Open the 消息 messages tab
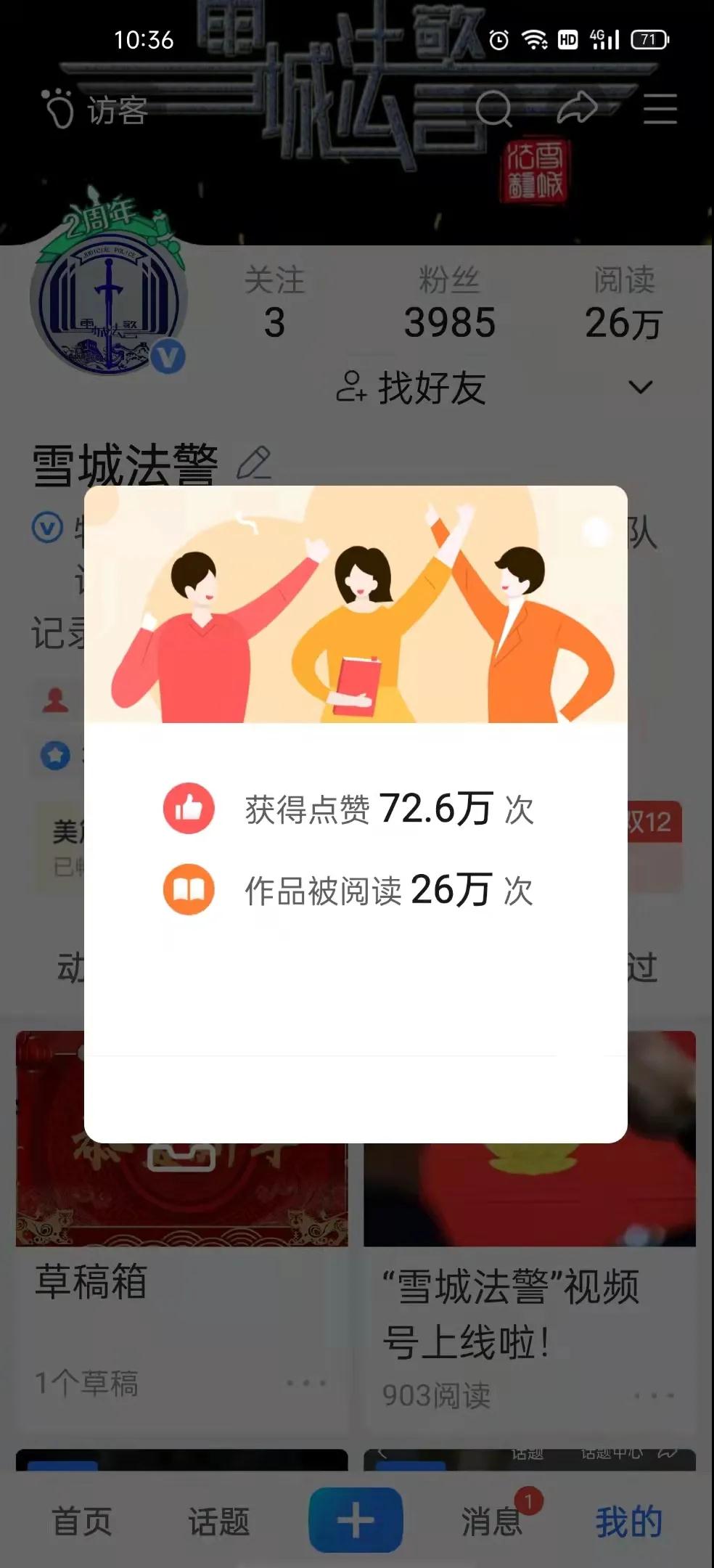Screen dimensions: 714x1568 (493, 1521)
